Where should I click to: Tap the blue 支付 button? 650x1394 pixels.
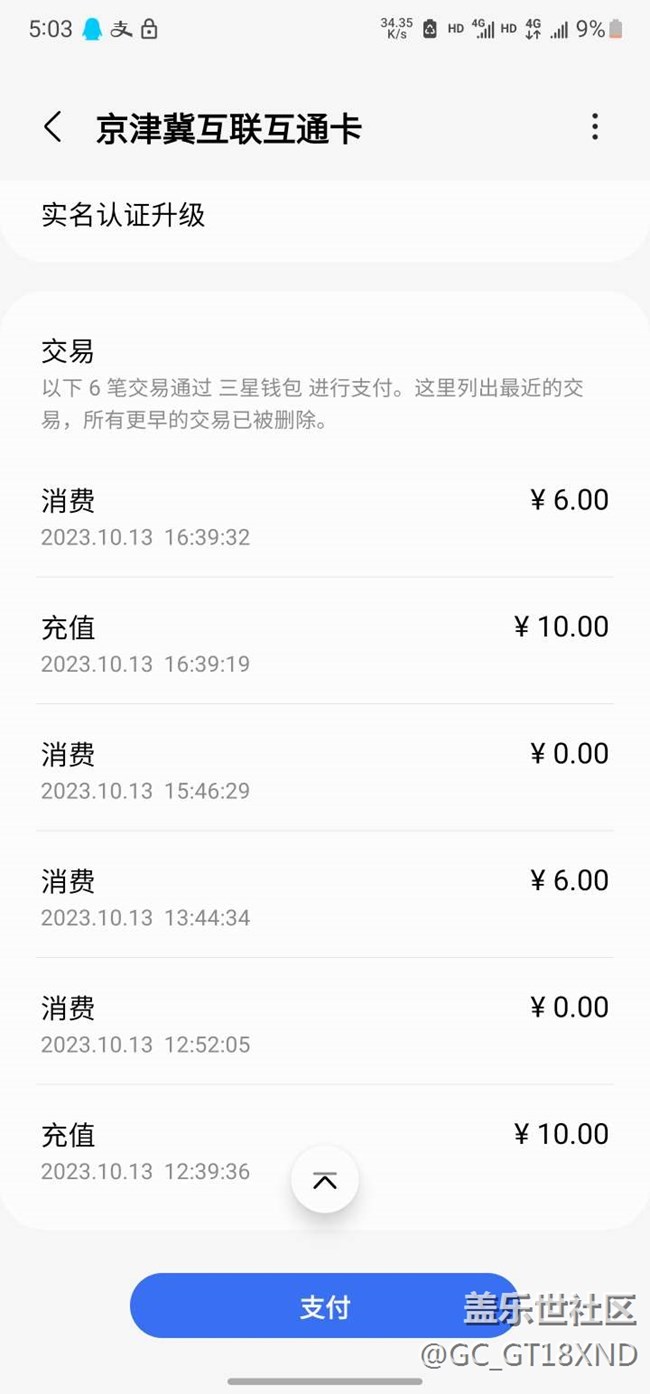pos(324,1306)
